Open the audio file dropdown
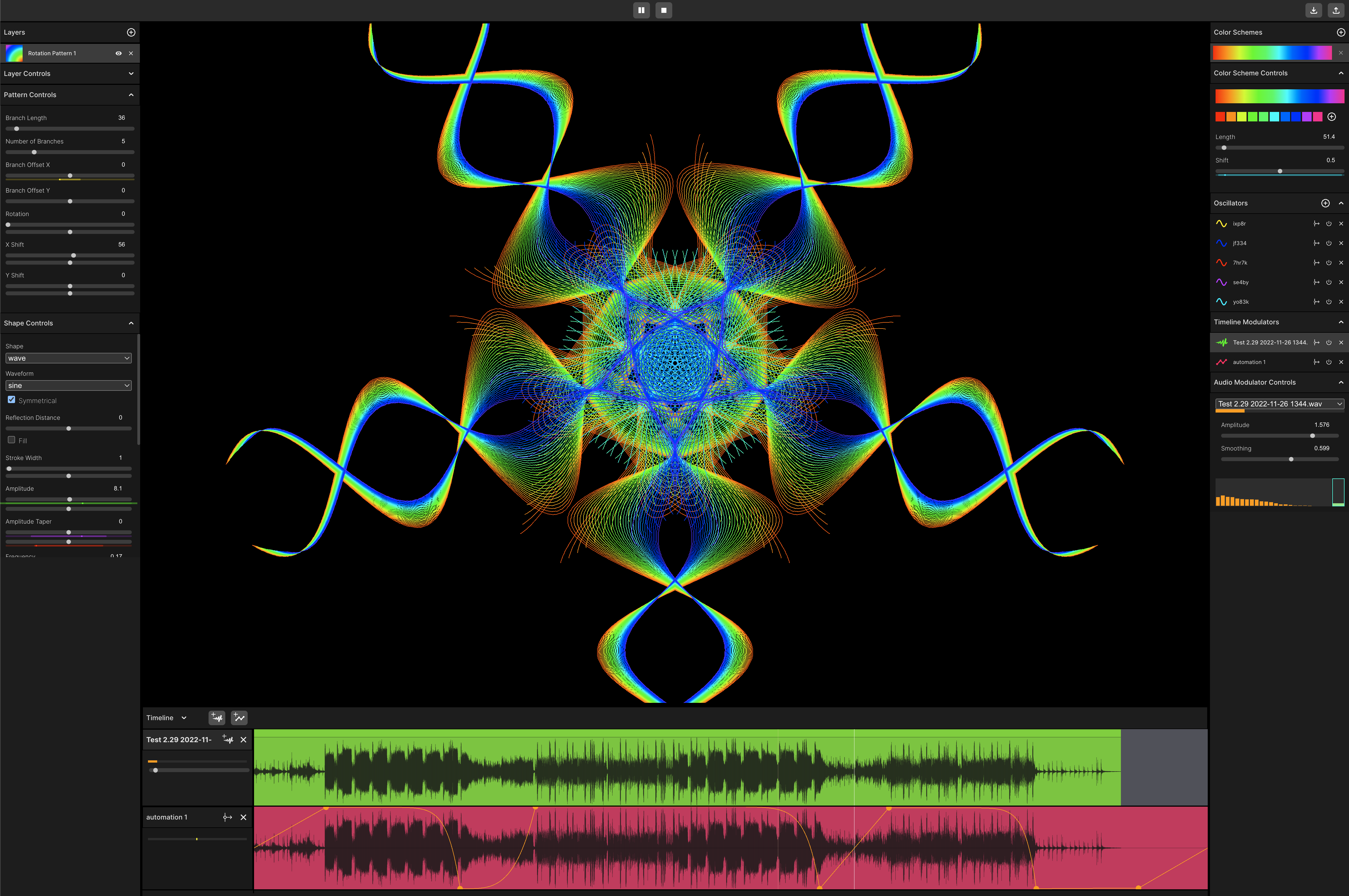This screenshot has height=896, width=1349. (x=1279, y=404)
